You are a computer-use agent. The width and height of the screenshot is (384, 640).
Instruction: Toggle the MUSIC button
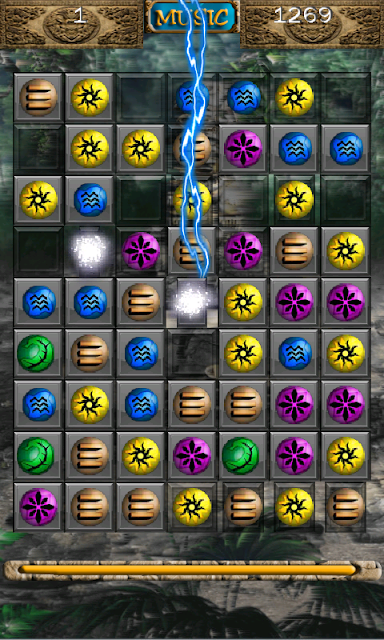pyautogui.click(x=192, y=17)
